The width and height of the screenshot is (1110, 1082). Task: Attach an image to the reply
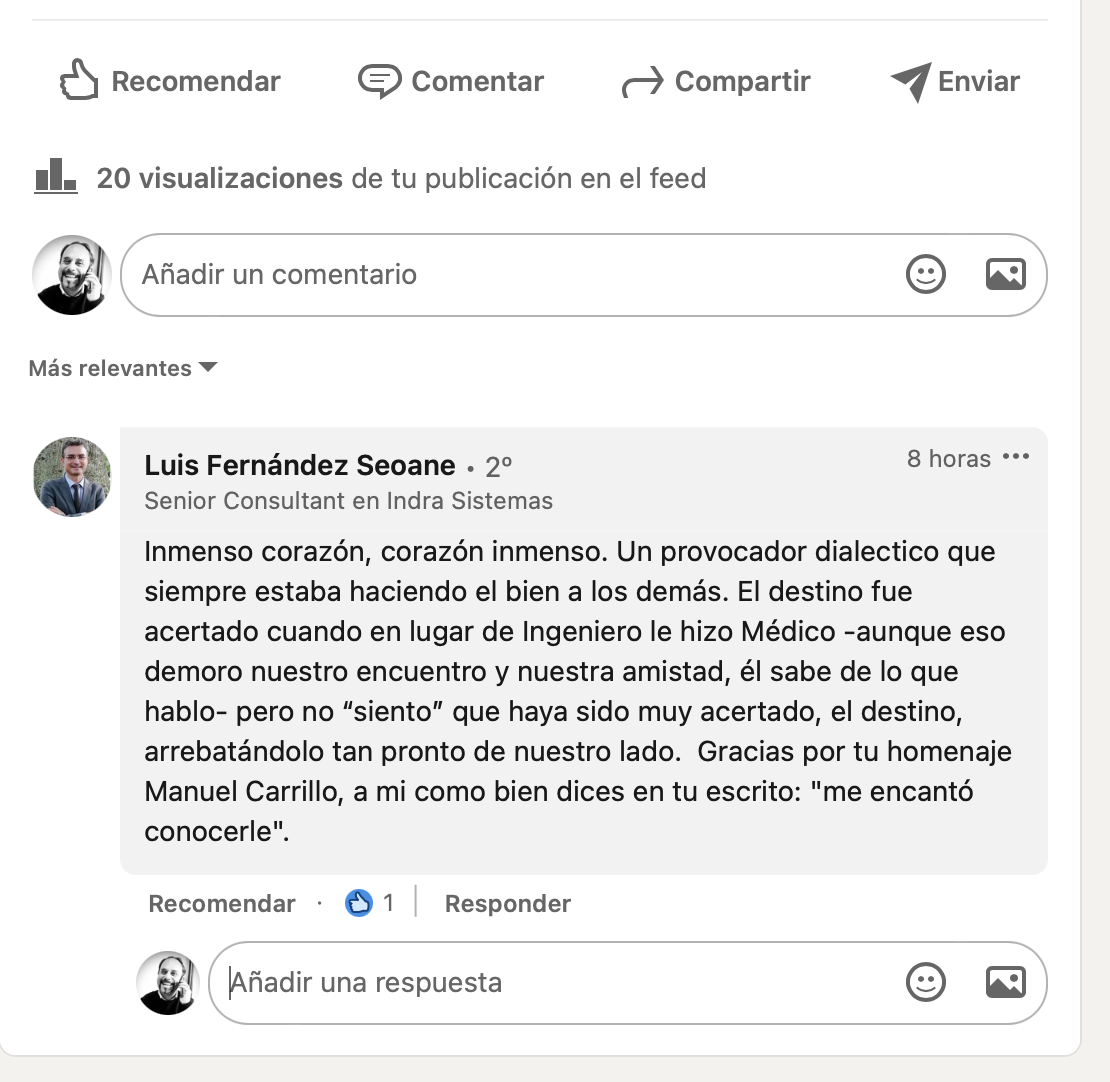(1005, 982)
